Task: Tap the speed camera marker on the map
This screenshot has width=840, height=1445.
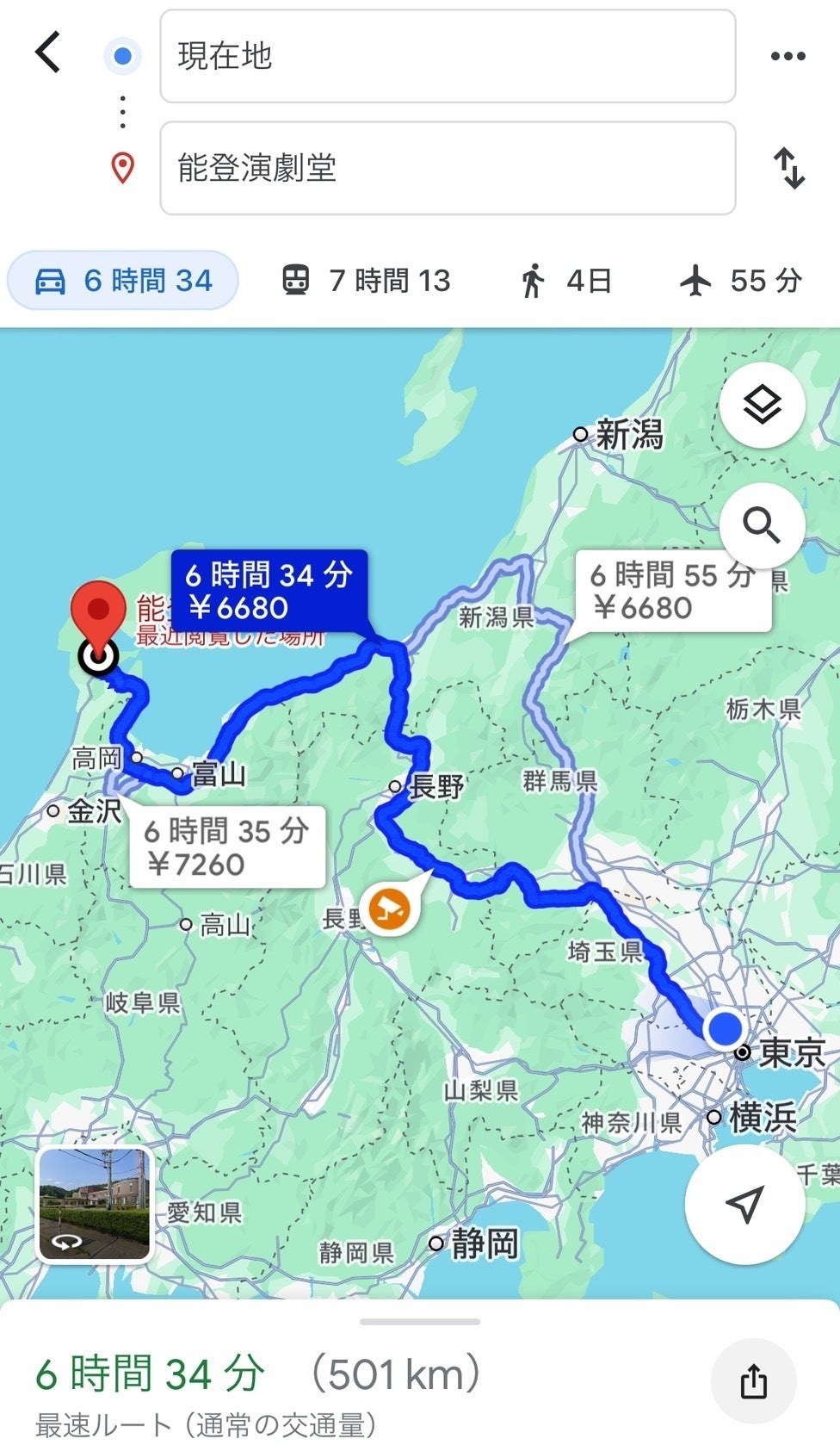Action: point(389,908)
